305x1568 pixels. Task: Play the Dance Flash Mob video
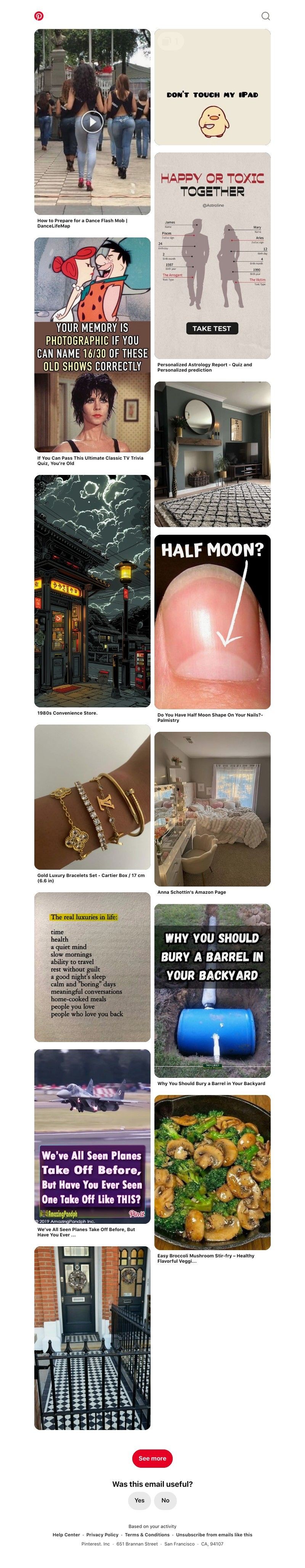click(92, 122)
